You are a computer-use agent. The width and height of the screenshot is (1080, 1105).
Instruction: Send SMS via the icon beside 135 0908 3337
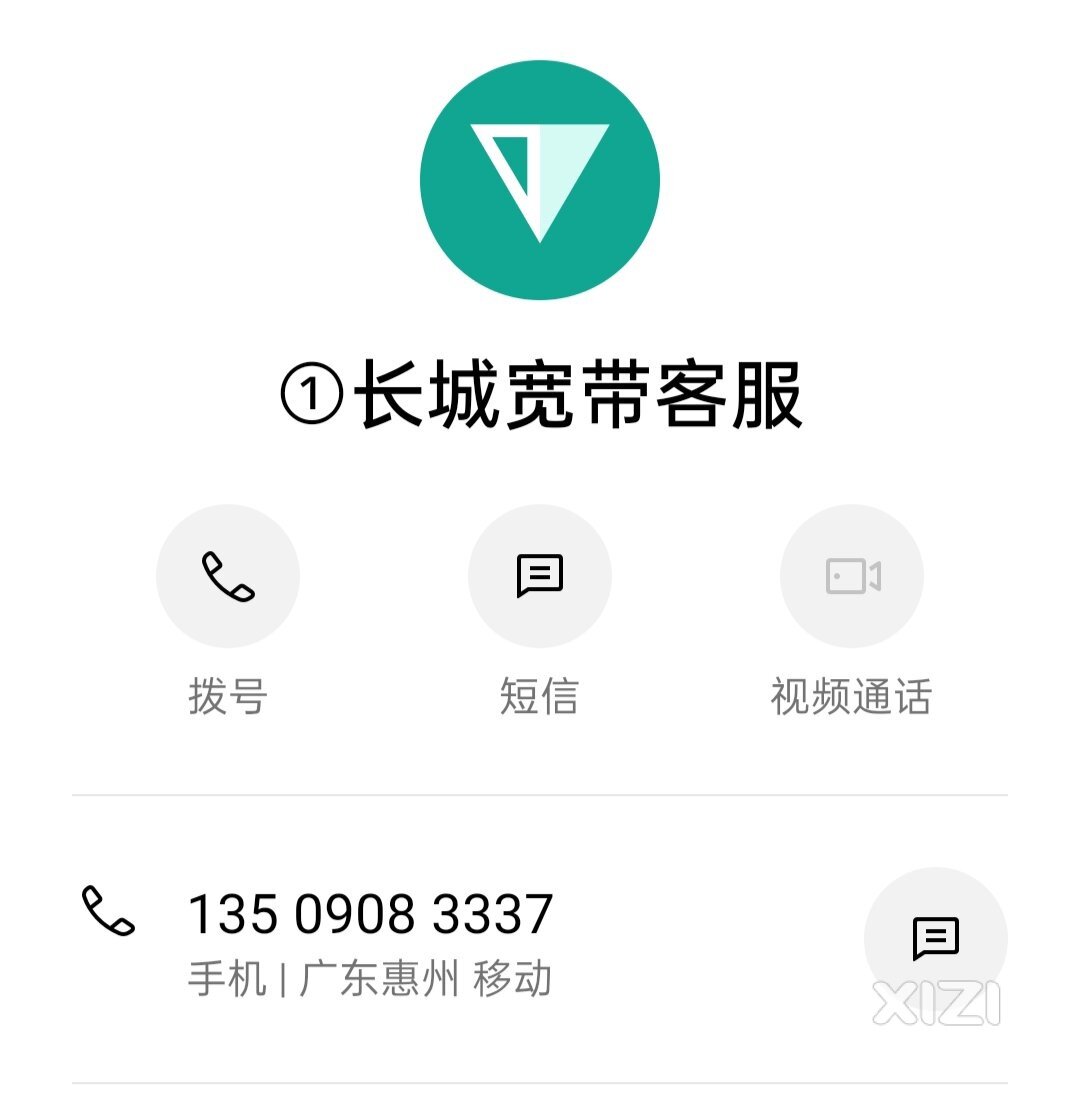coord(935,938)
